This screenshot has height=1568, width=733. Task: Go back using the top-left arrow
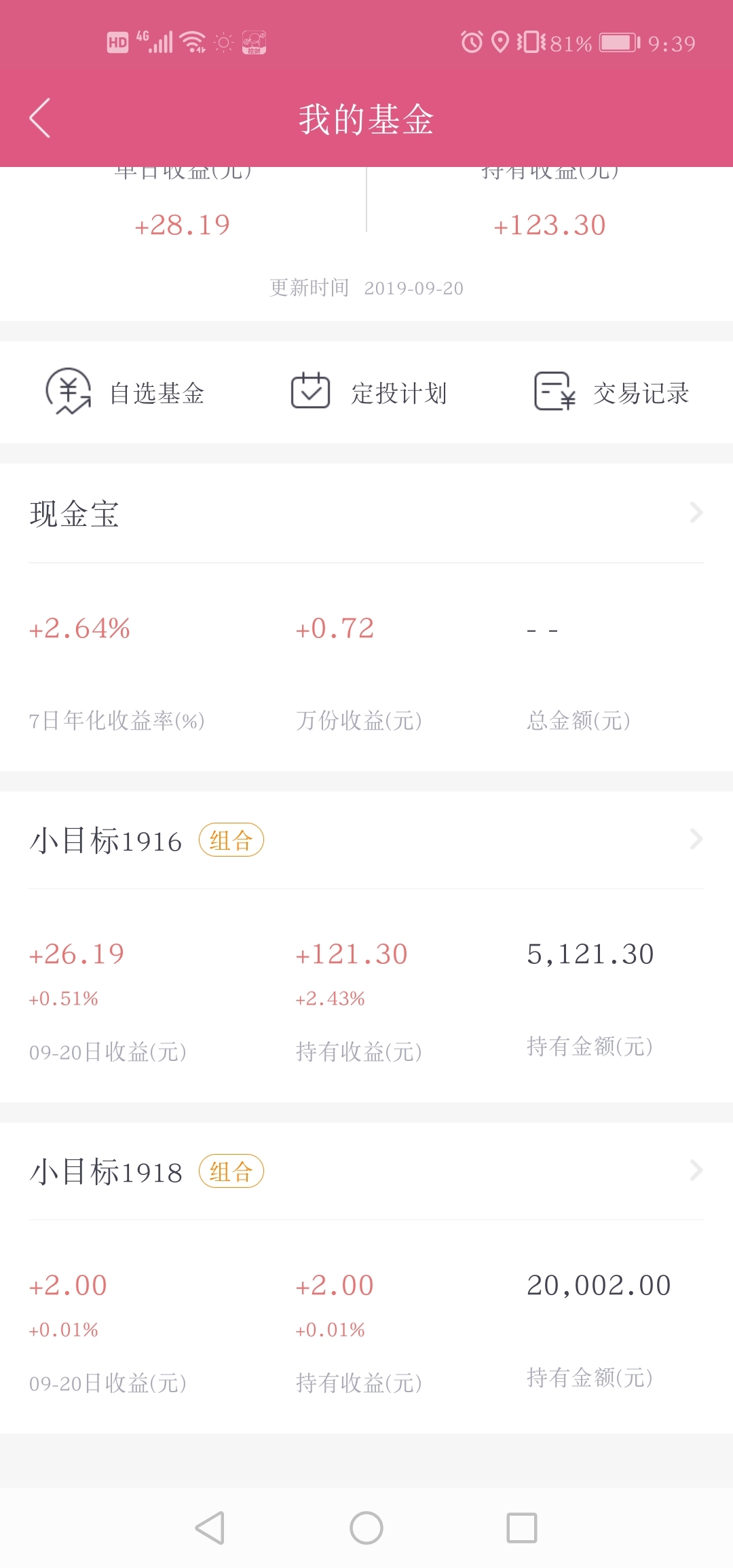tap(40, 118)
